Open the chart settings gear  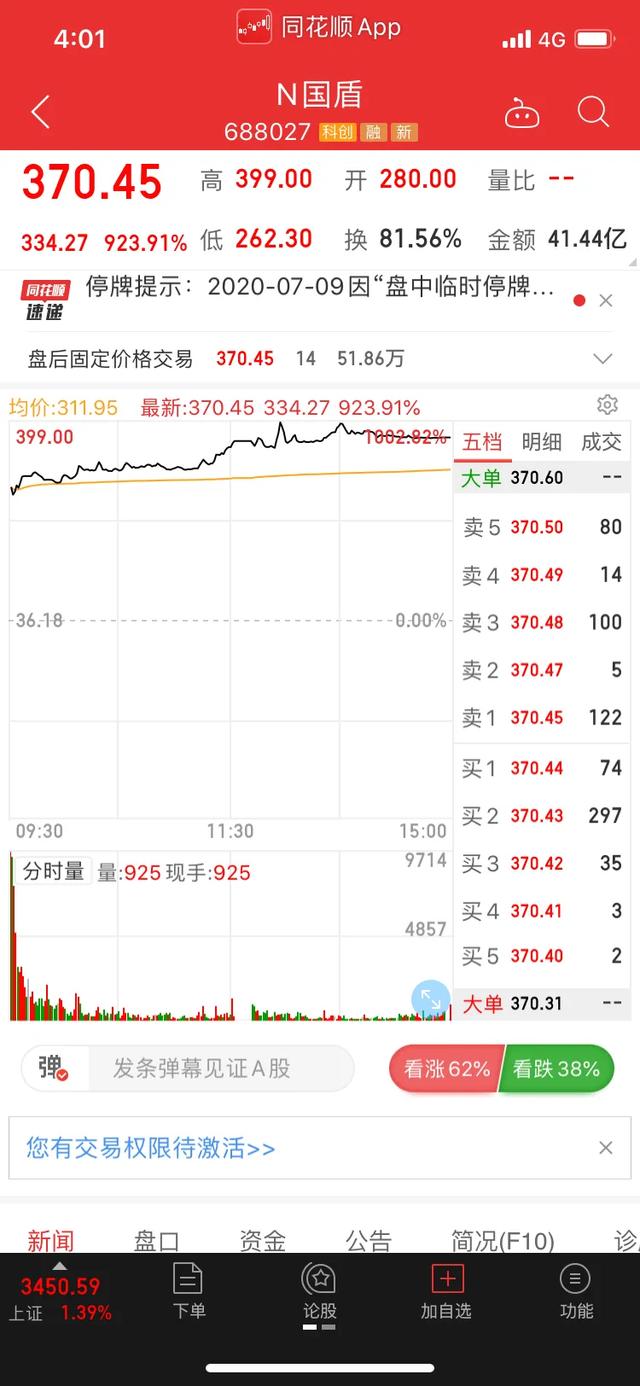(607, 404)
